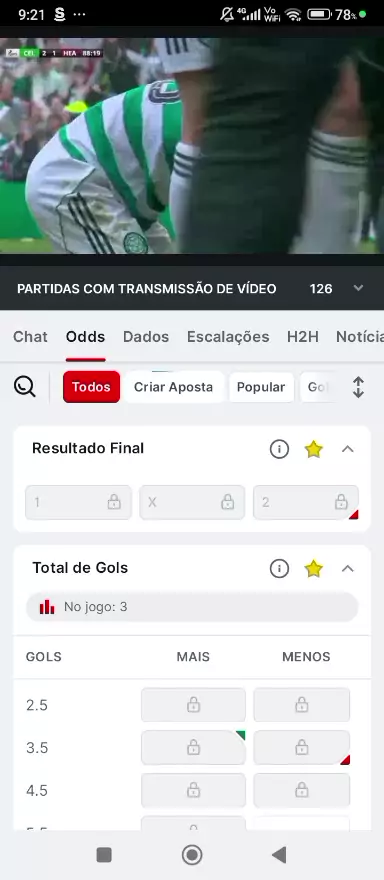Screen dimensions: 384x880
Task: Open the Escalações tab
Action: pos(228,337)
